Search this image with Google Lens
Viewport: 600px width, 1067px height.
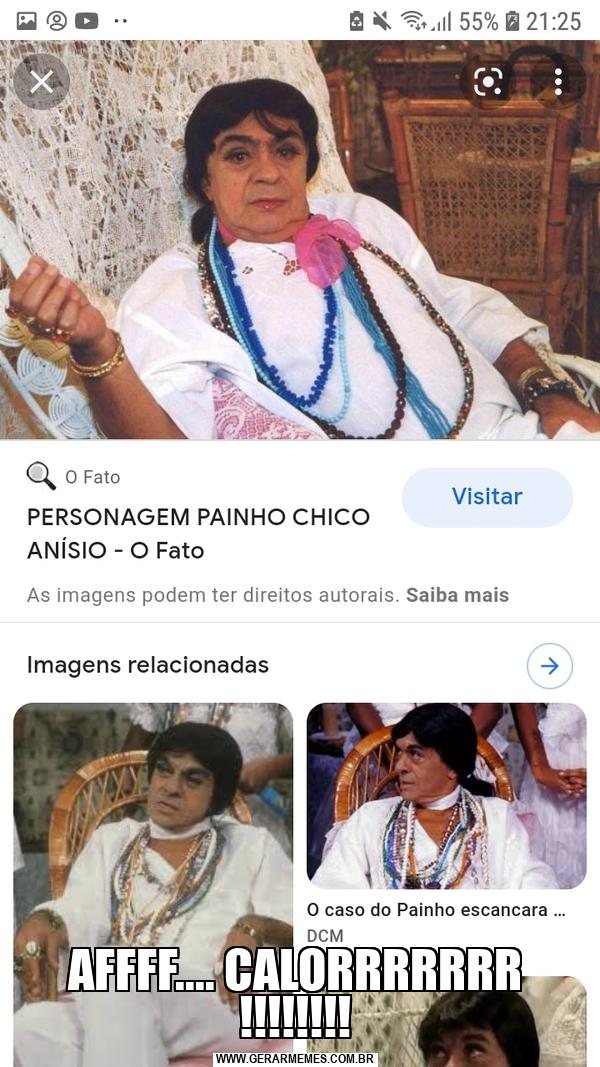[x=488, y=82]
